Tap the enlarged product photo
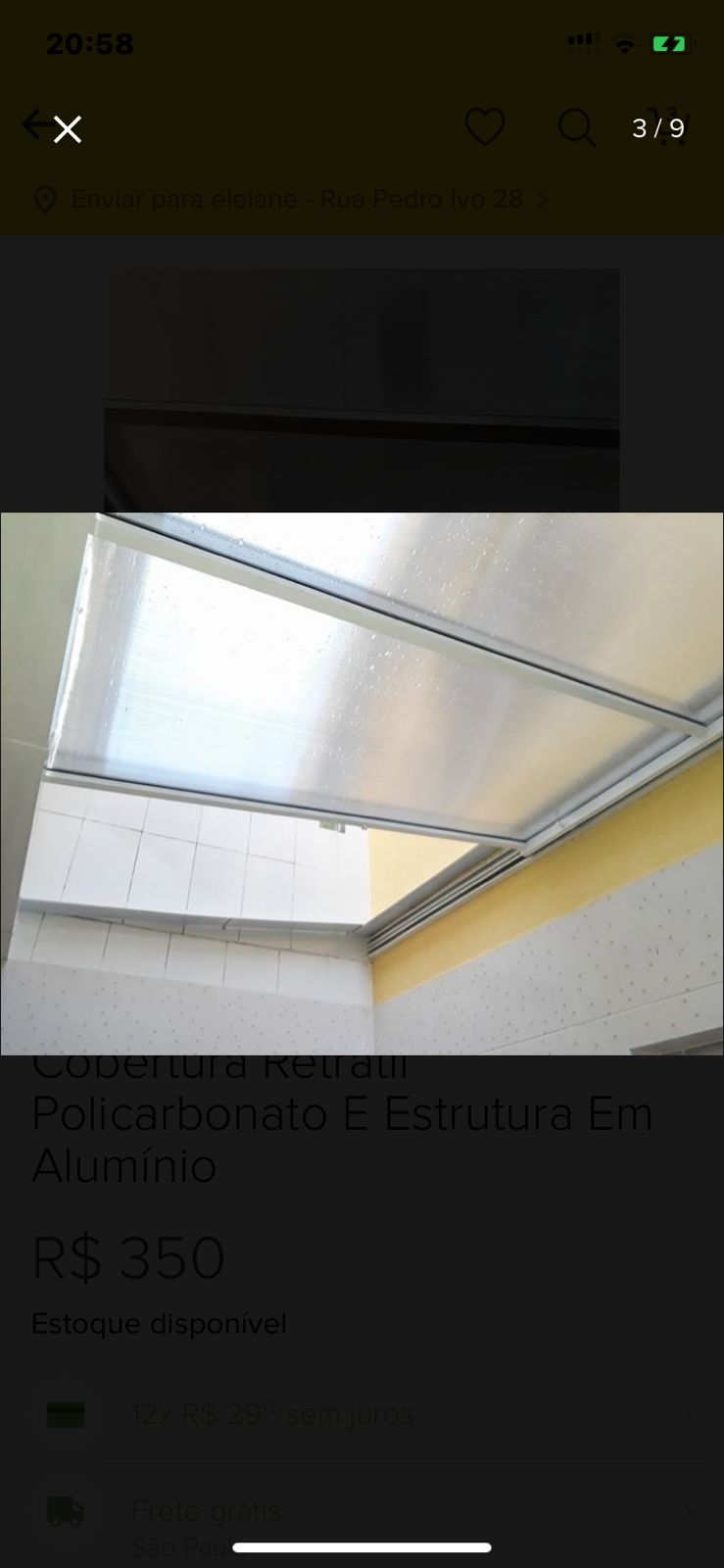Viewport: 724px width, 1568px height. point(362,783)
